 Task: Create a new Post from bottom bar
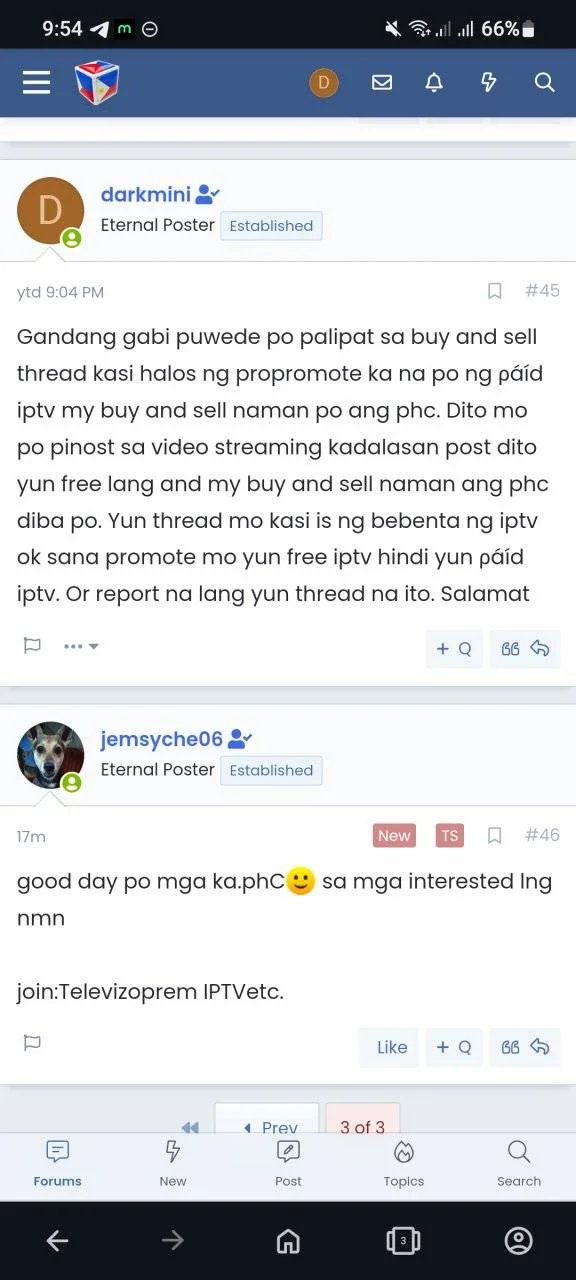288,1164
